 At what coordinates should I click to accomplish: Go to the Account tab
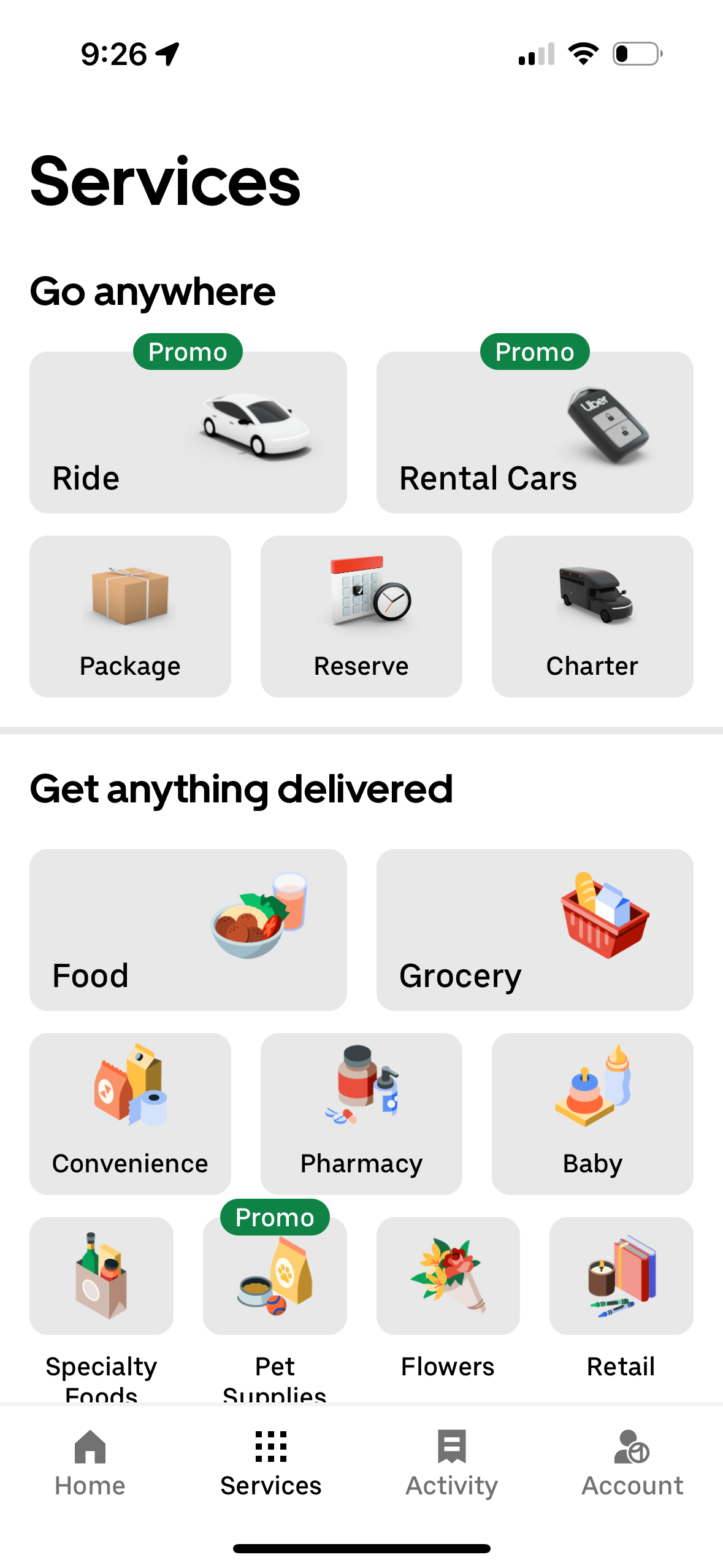(x=632, y=1466)
